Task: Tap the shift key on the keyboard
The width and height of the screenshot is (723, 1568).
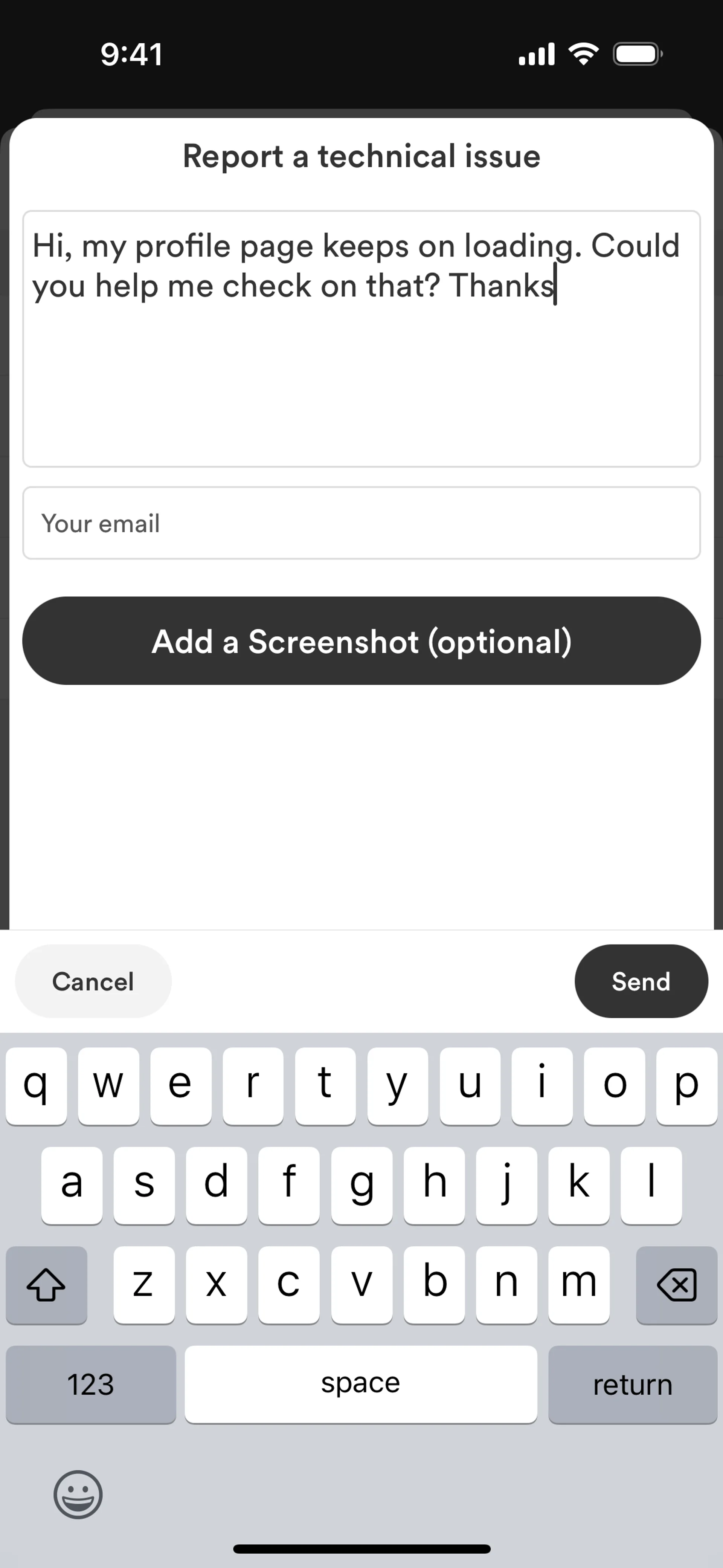Action: tap(46, 1284)
